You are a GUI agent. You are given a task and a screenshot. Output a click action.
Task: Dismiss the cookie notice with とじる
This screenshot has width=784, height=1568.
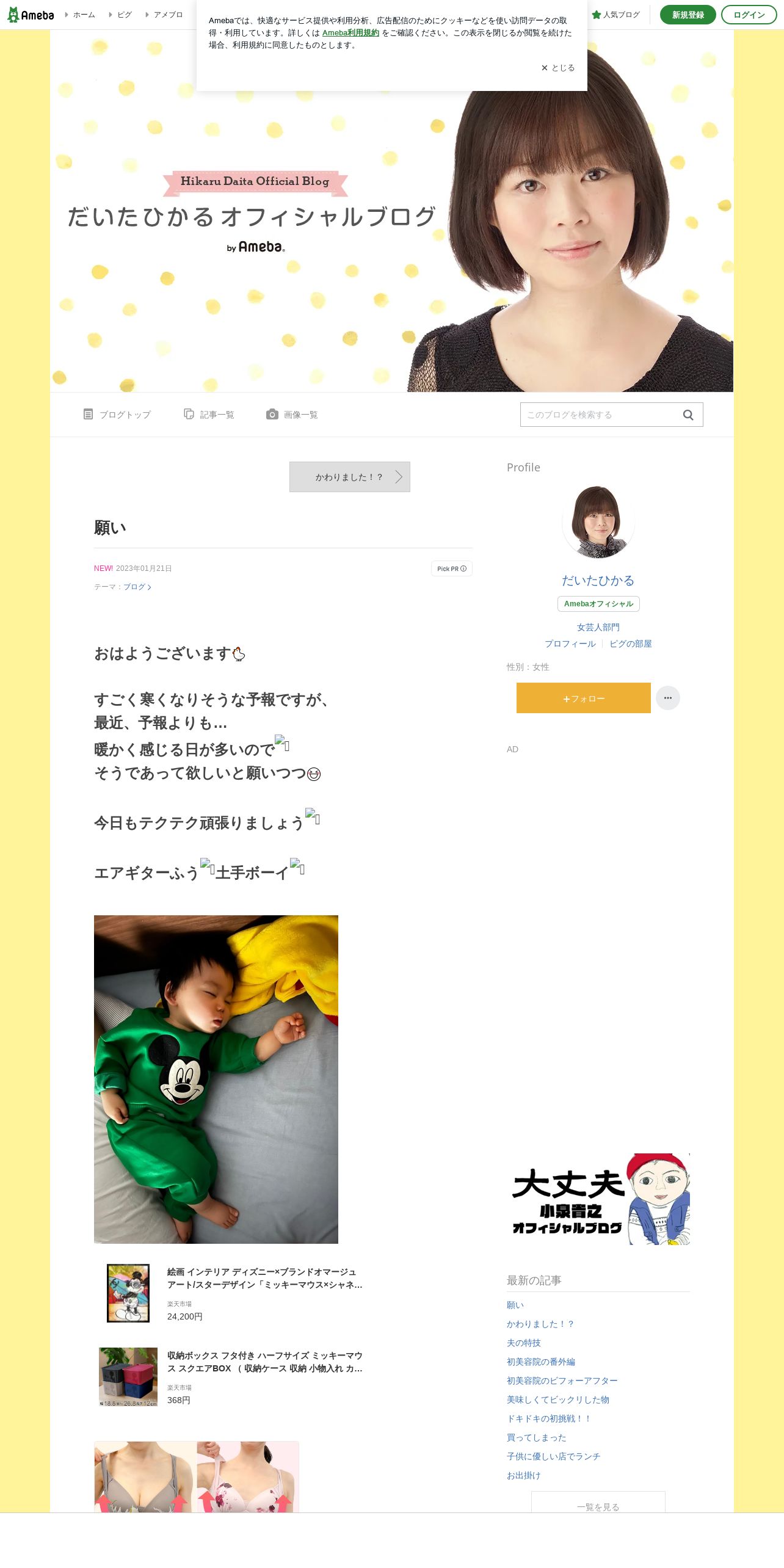(558, 68)
